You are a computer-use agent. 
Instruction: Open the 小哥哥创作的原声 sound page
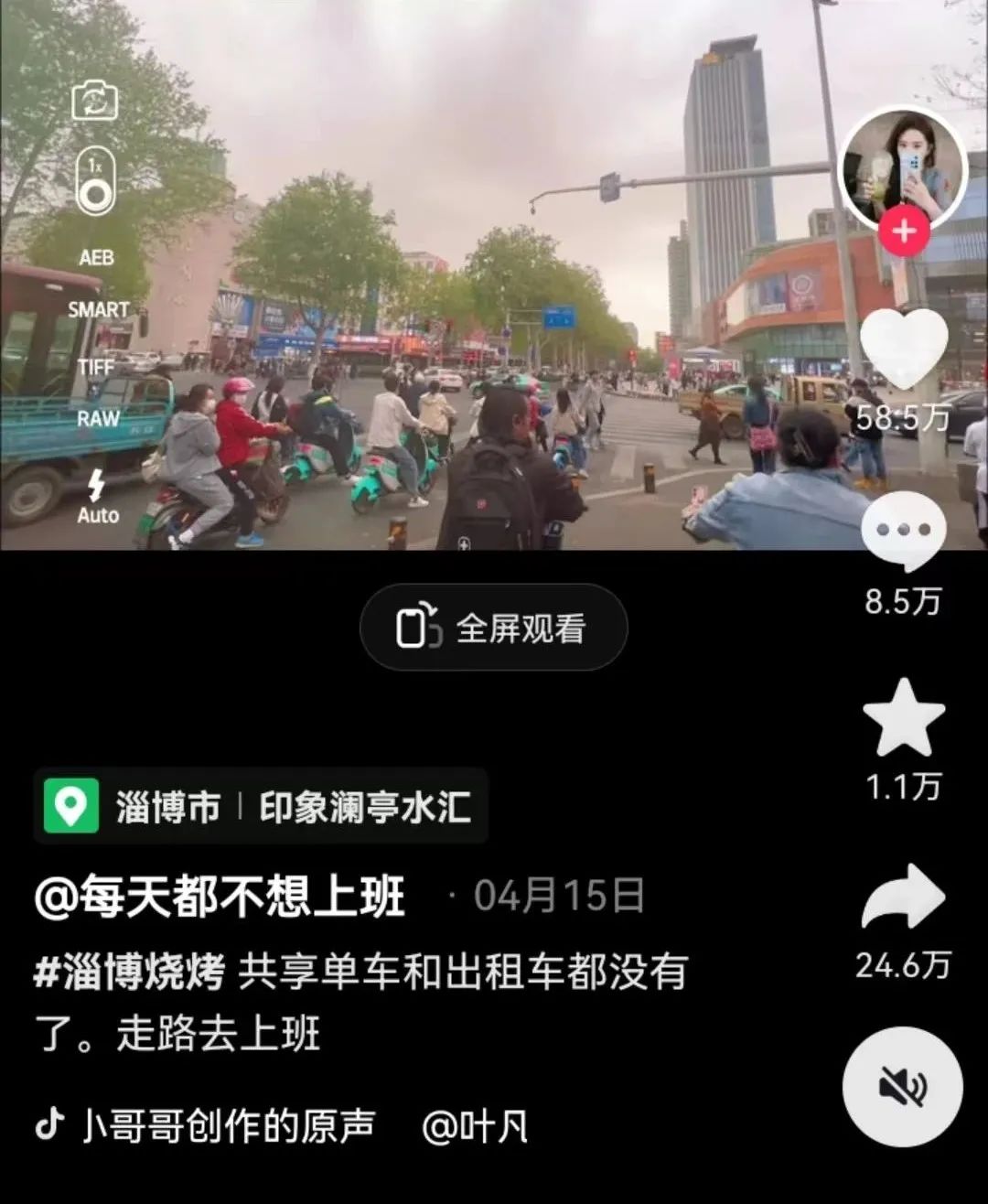tap(229, 1126)
